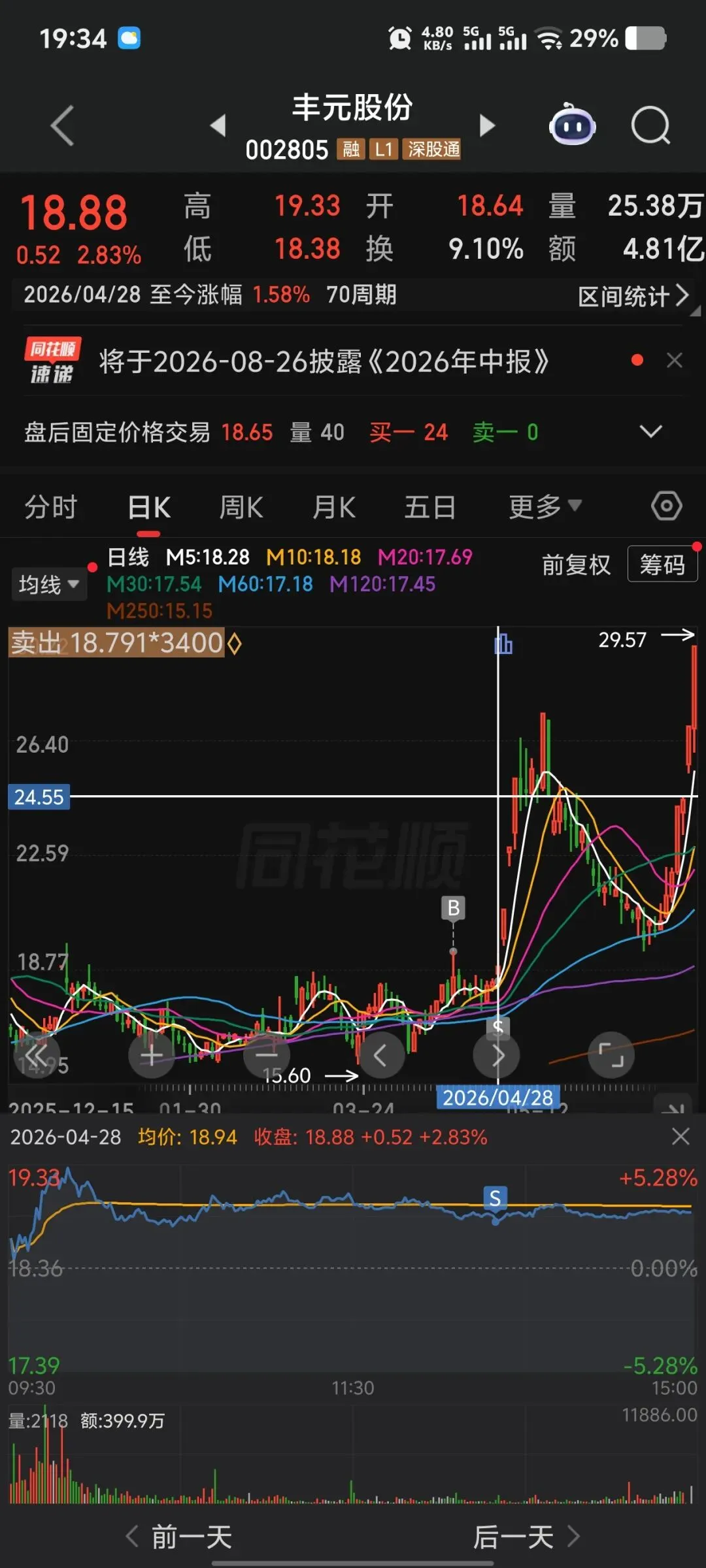The image size is (706, 1568).
Task: Open the 更多 period dropdown
Action: pyautogui.click(x=545, y=506)
